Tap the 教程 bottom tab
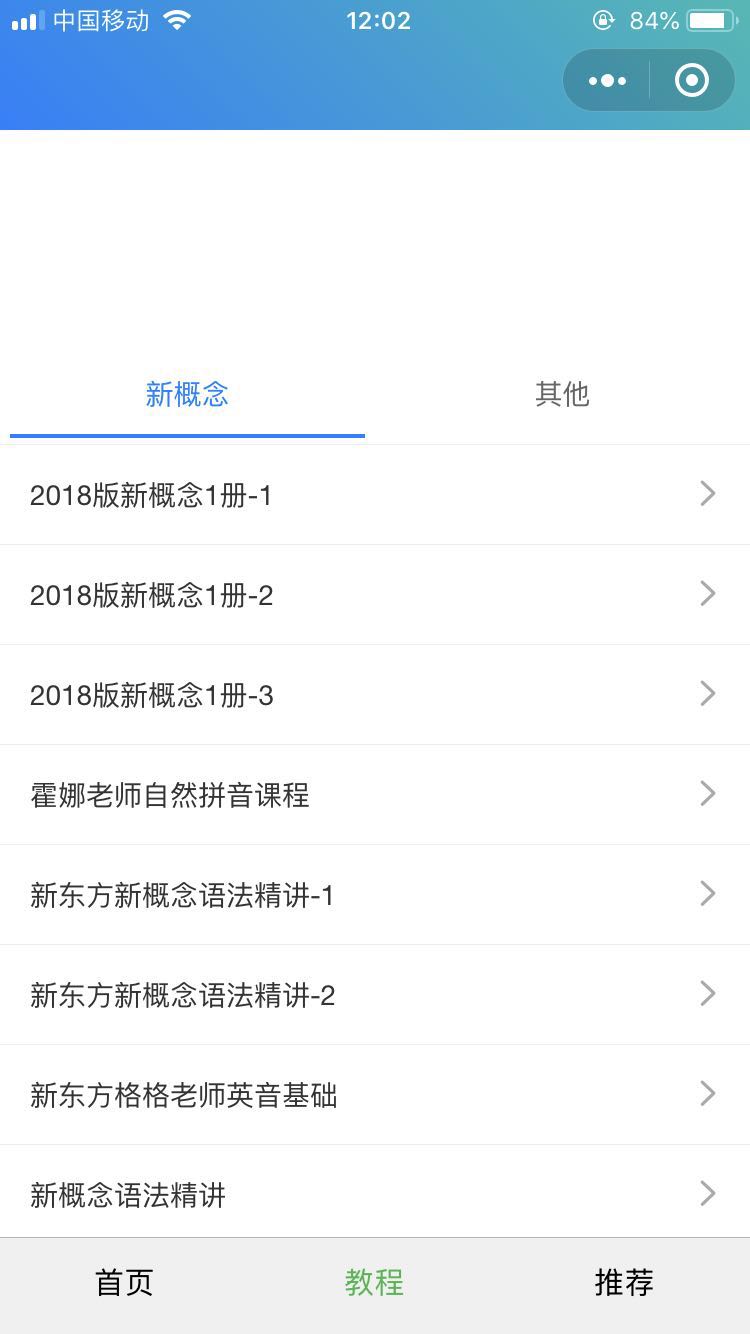Viewport: 750px width, 1334px height. coord(375,1283)
